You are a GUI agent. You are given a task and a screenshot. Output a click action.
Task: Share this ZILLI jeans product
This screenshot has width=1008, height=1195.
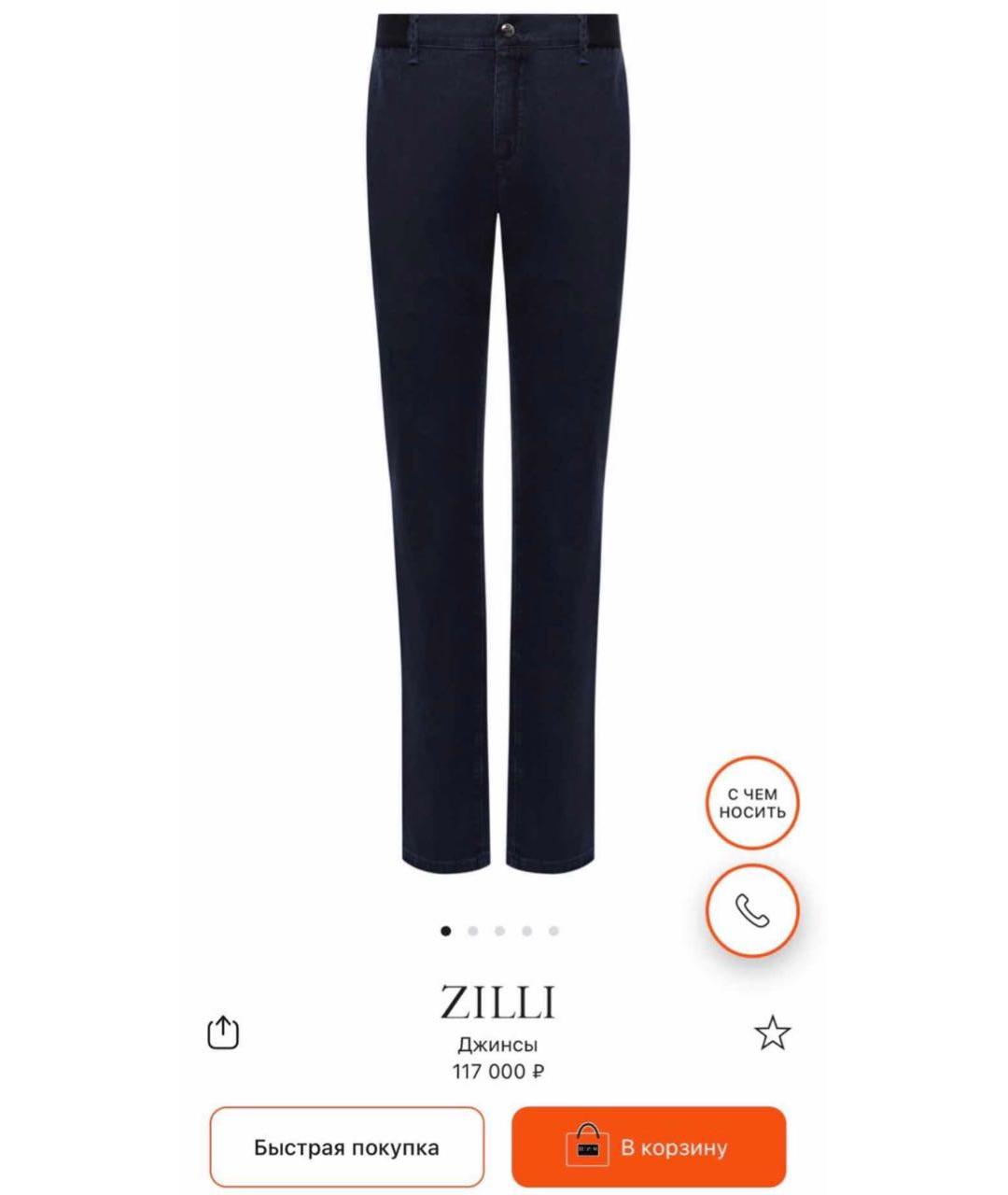point(223,1033)
